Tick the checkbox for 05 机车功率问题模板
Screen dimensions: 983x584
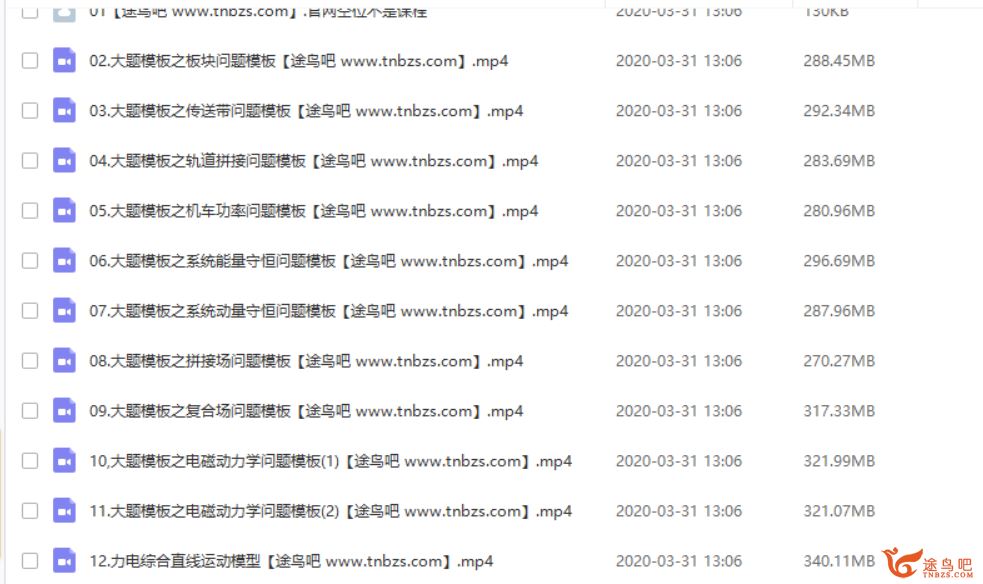tap(30, 211)
